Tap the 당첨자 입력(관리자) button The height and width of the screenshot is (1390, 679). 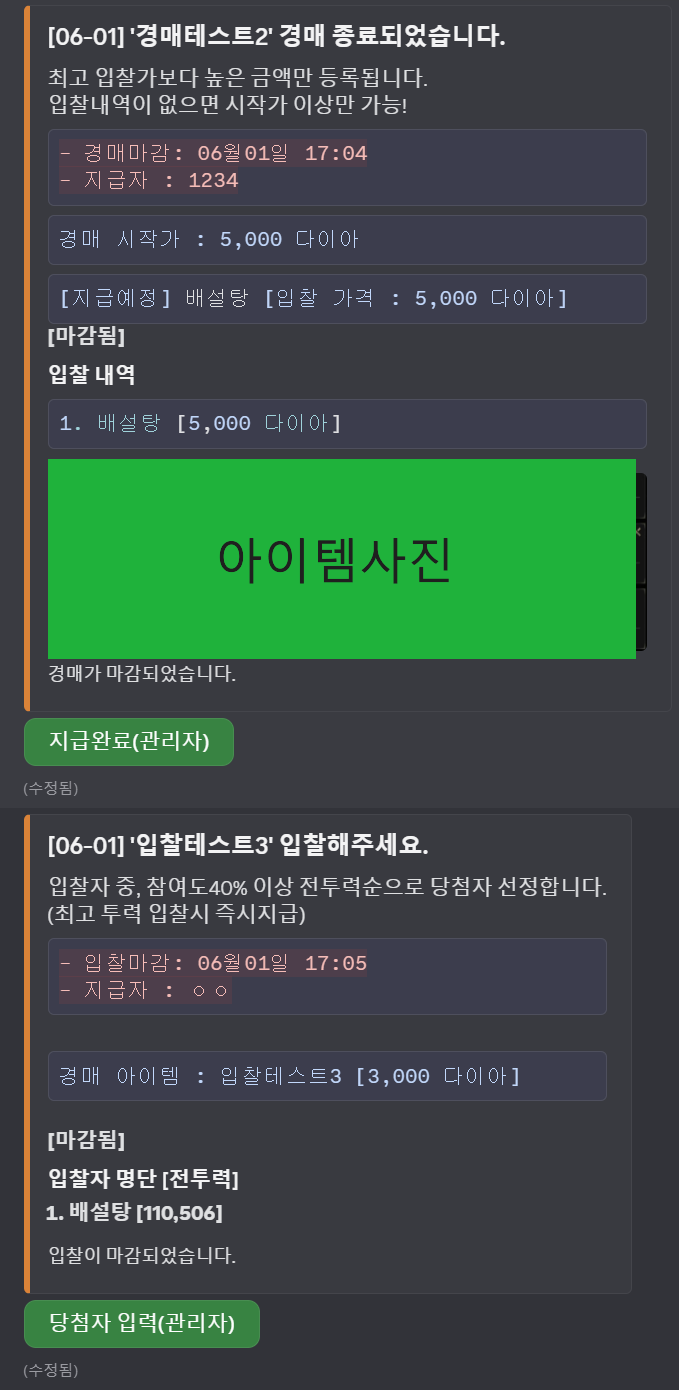pos(142,1323)
